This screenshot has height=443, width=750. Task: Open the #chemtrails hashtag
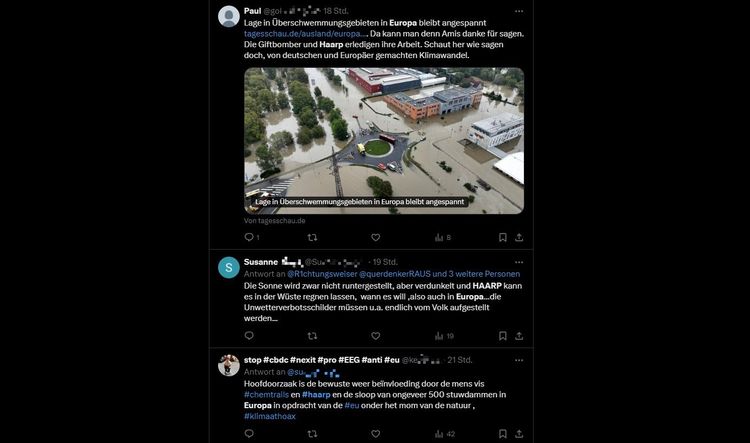tap(266, 394)
